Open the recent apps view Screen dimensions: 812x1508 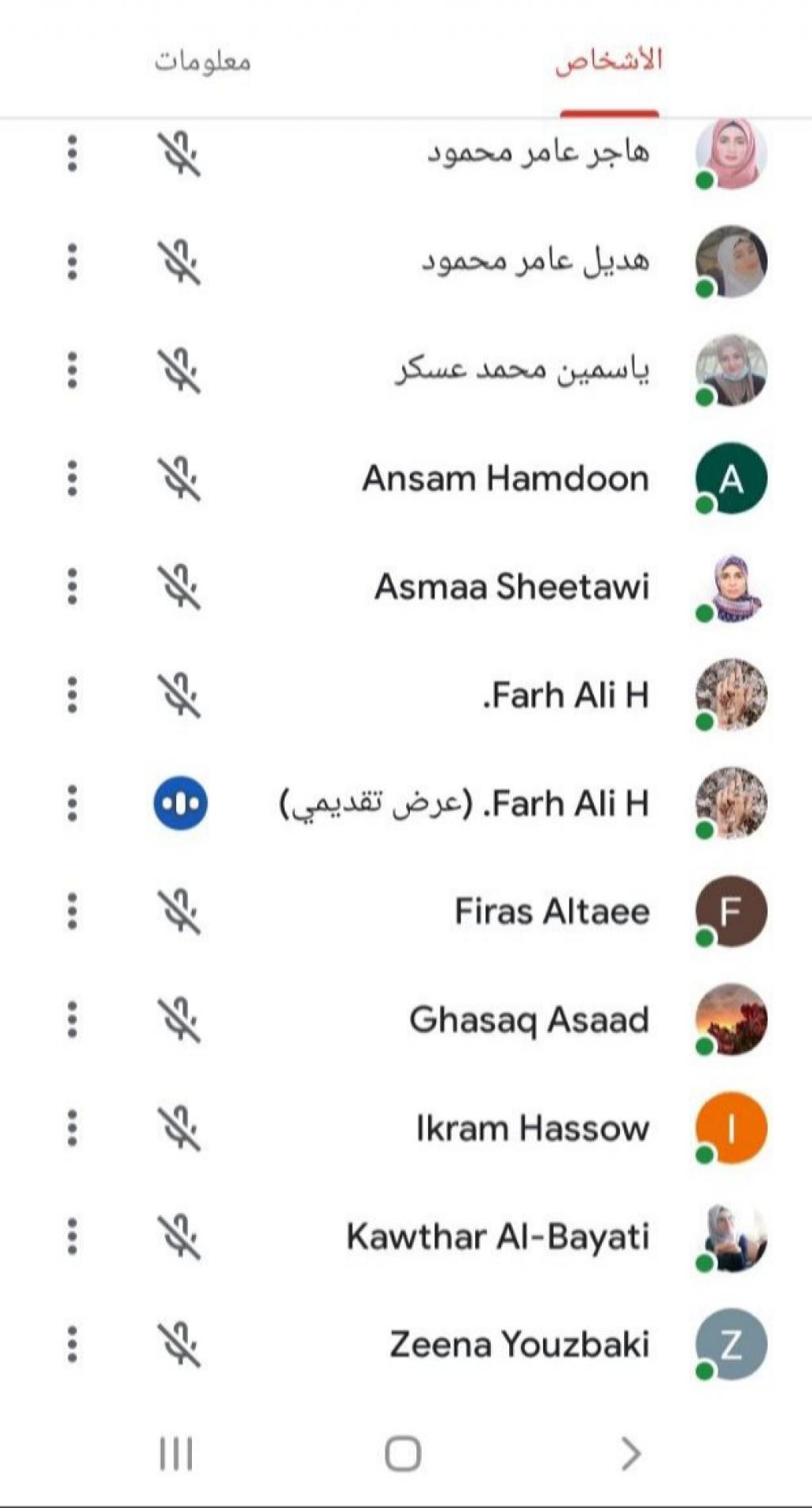[x=176, y=1454]
